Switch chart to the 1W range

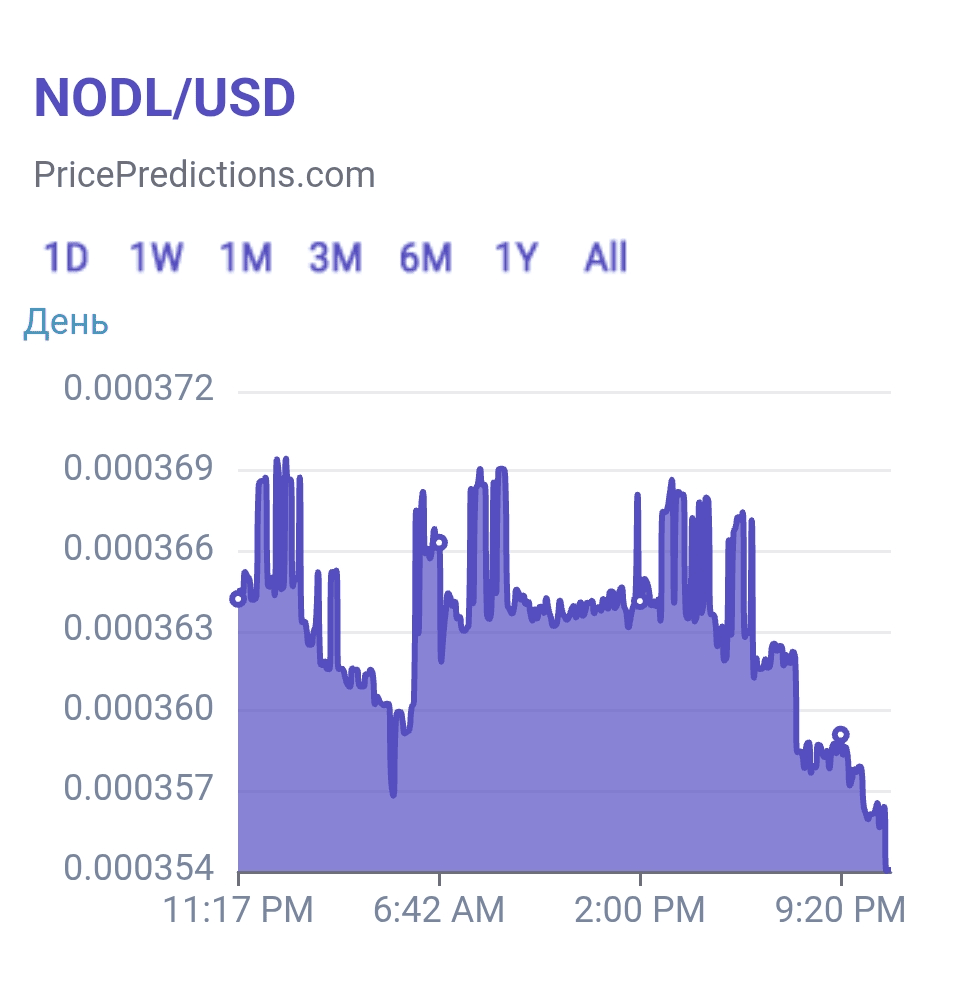(x=156, y=258)
